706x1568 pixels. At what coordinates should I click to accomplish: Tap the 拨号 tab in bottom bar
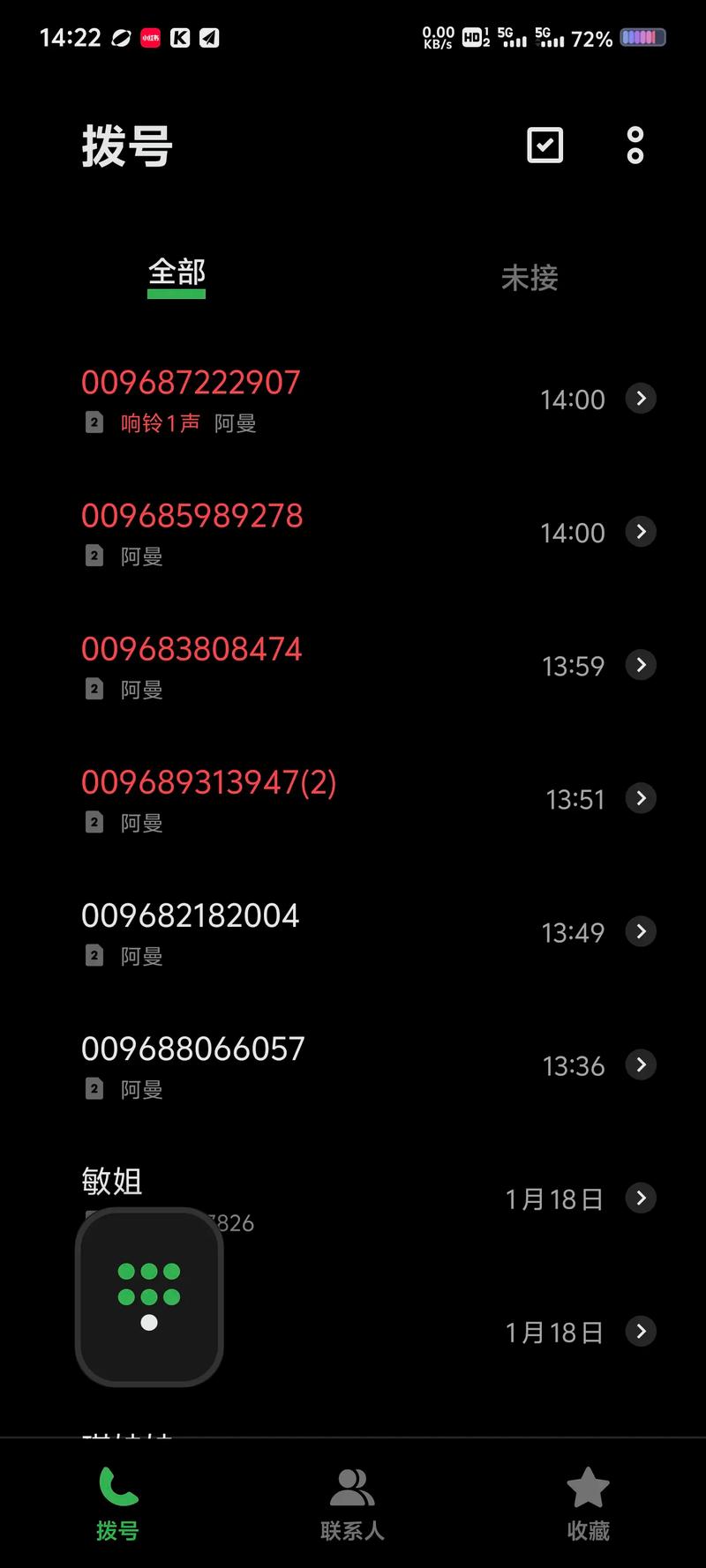117,1504
